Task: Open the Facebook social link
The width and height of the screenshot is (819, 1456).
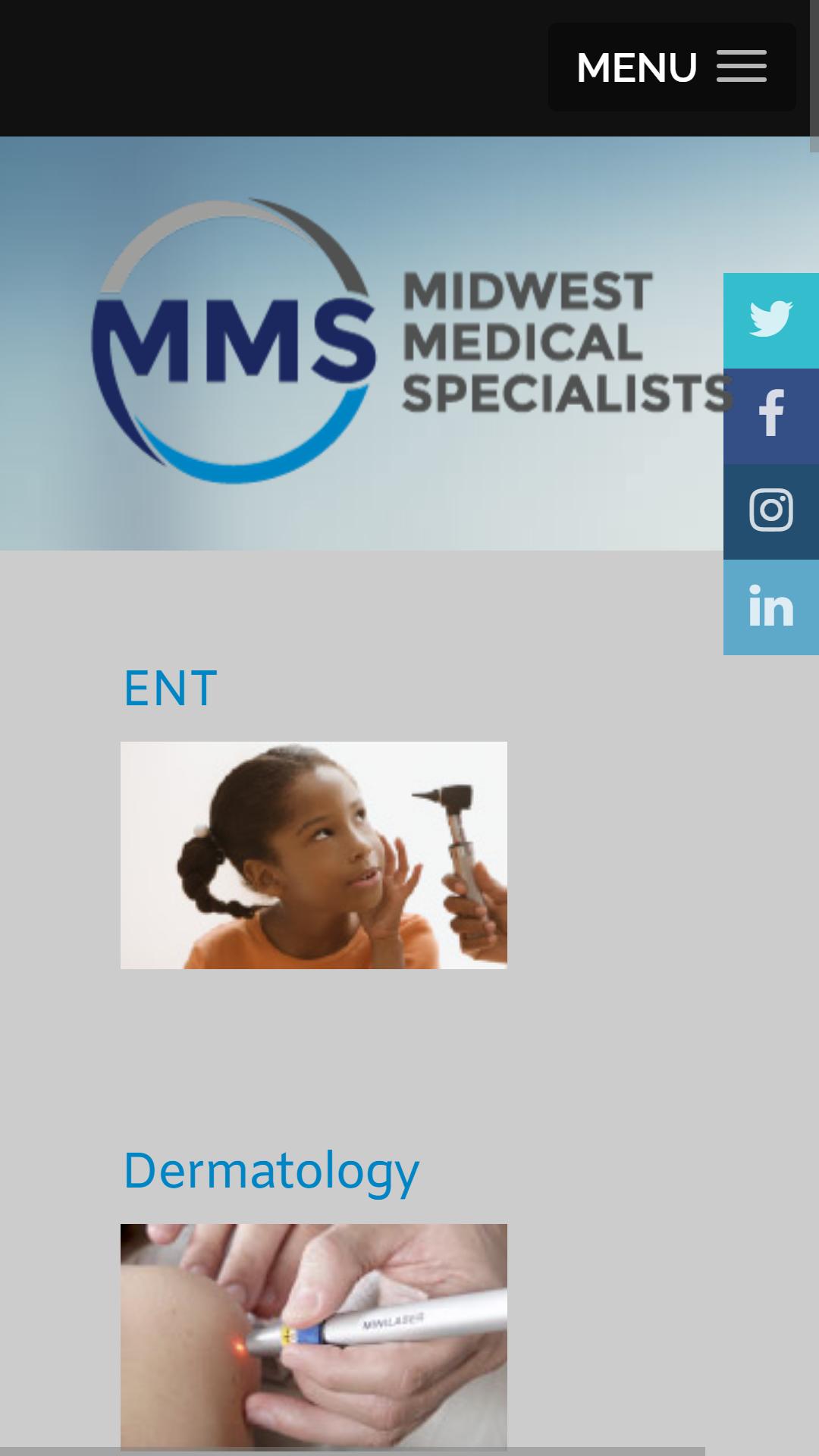Action: point(770,416)
